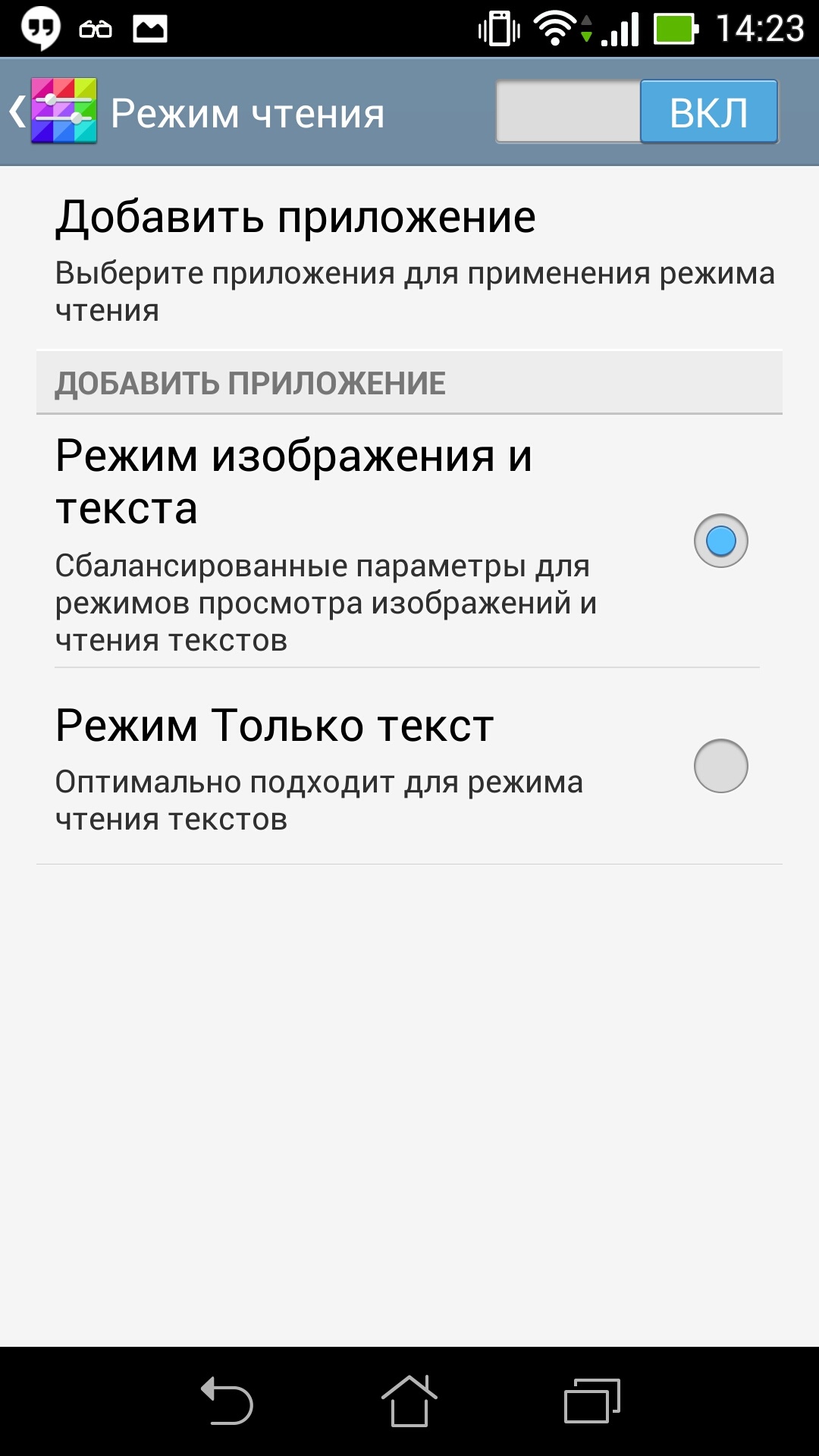Open the recent apps overview
Screen dimensions: 819x1456
(591, 1400)
